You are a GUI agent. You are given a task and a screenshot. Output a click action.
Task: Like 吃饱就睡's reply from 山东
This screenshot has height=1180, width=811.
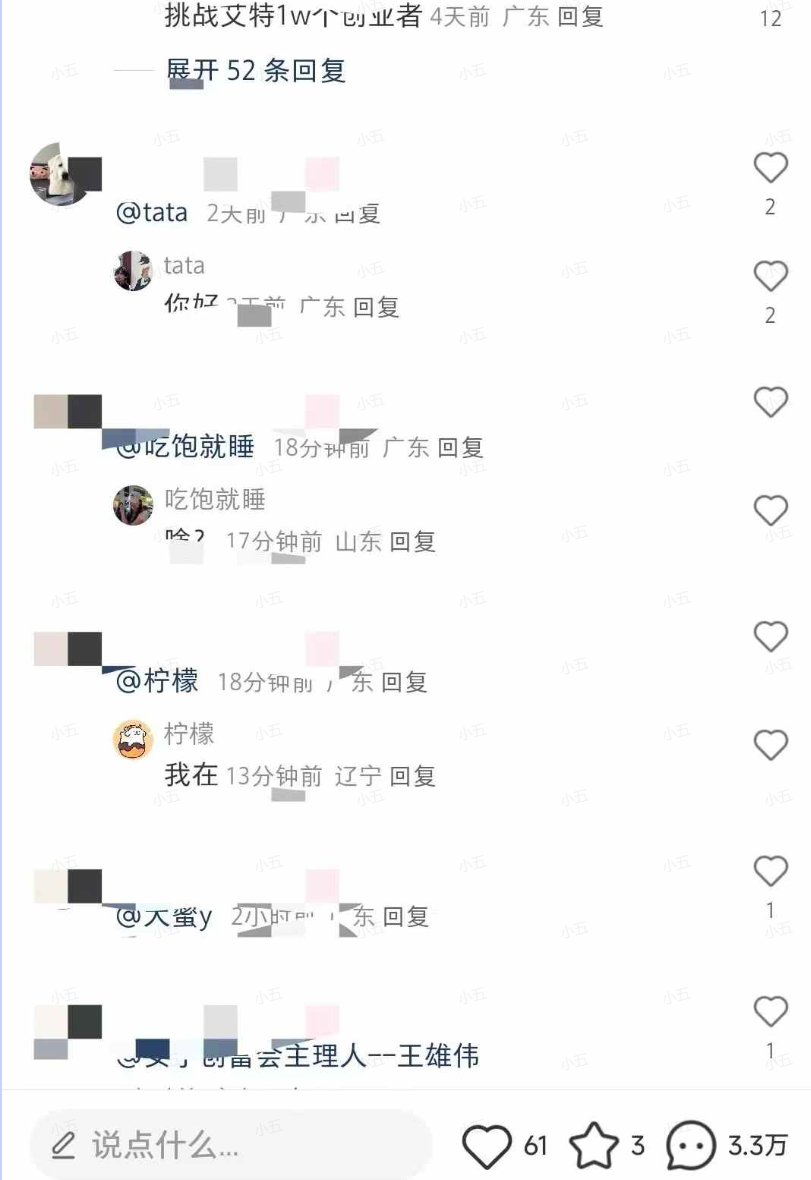(770, 511)
